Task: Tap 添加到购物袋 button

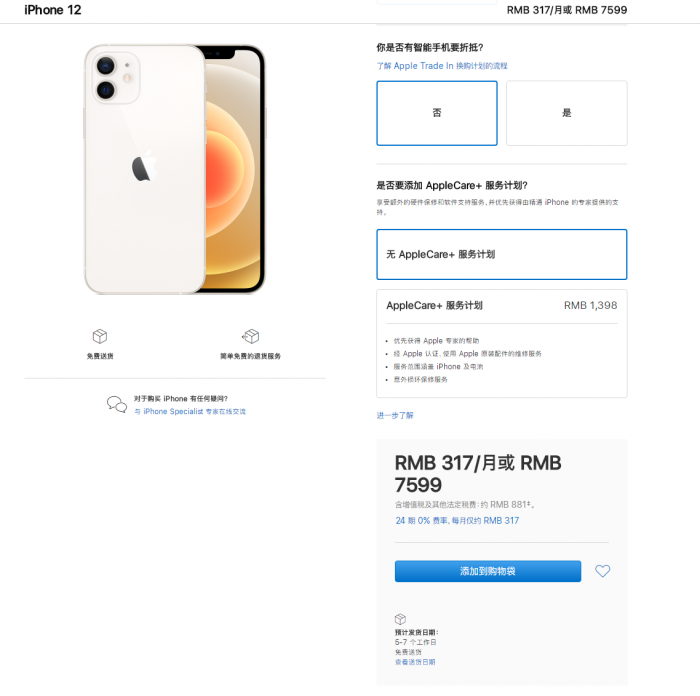Action: (x=487, y=571)
